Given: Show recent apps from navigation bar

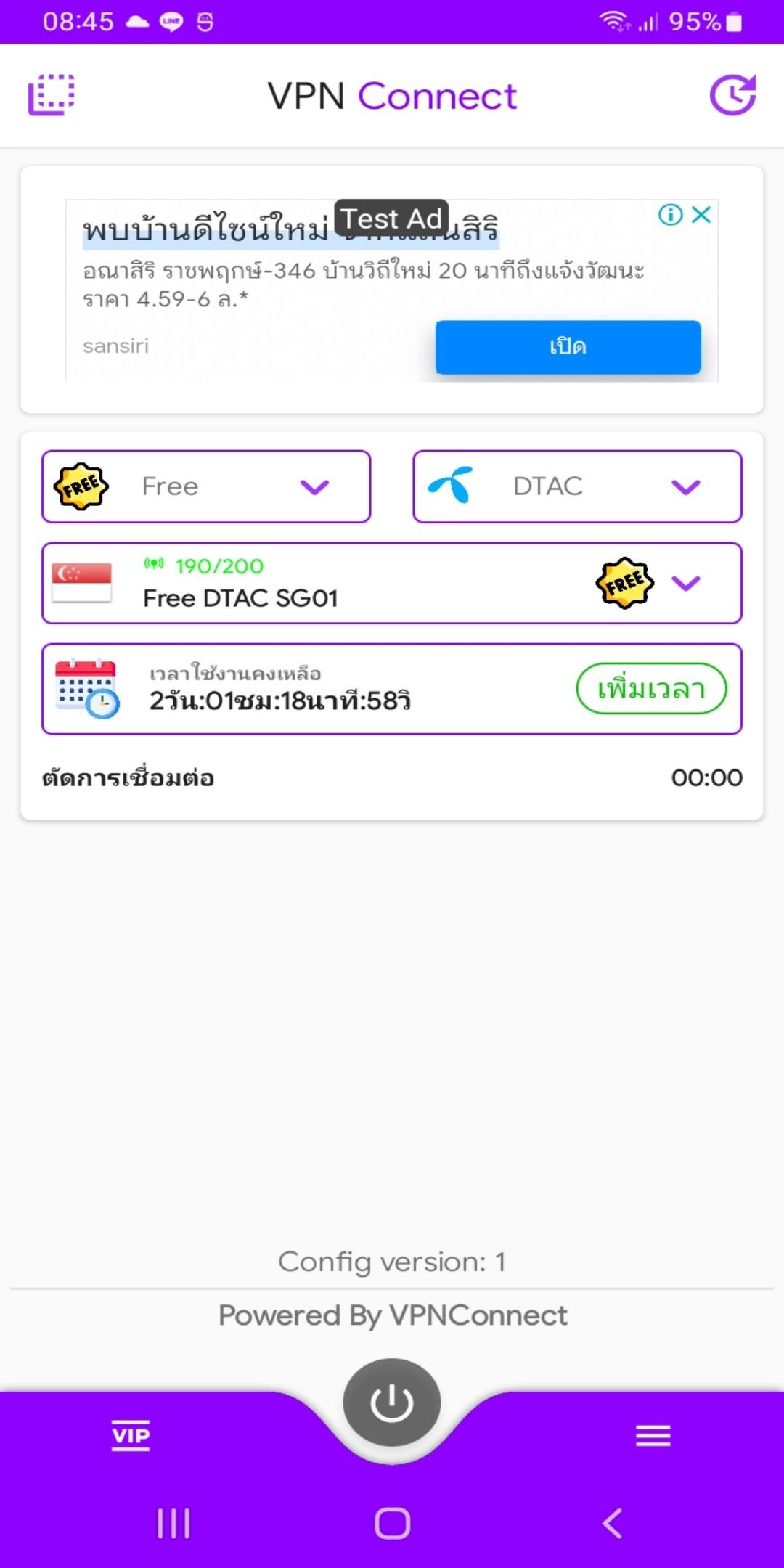Looking at the screenshot, I should click(x=174, y=1523).
